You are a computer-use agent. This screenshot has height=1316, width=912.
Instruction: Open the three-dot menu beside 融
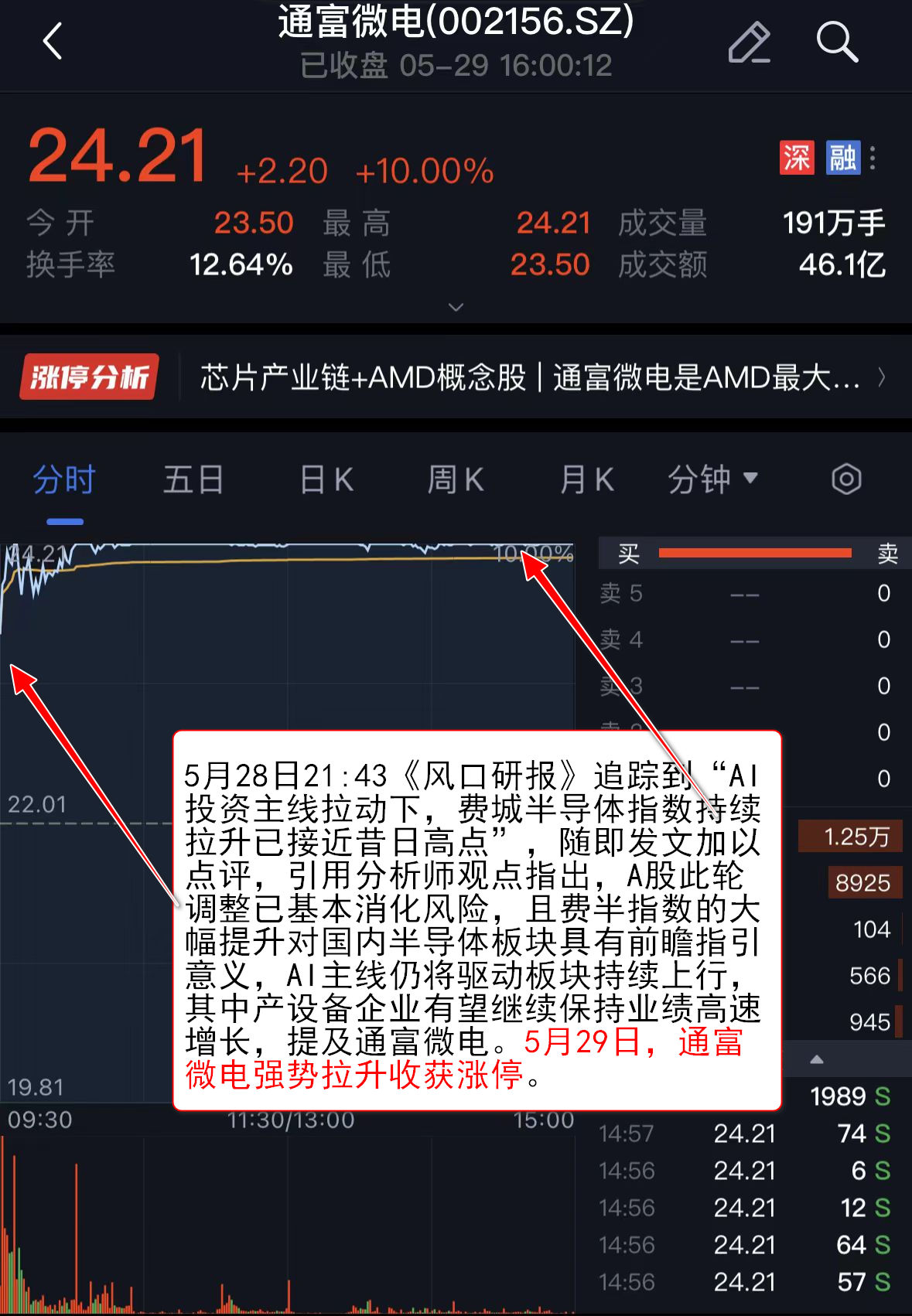(x=873, y=159)
